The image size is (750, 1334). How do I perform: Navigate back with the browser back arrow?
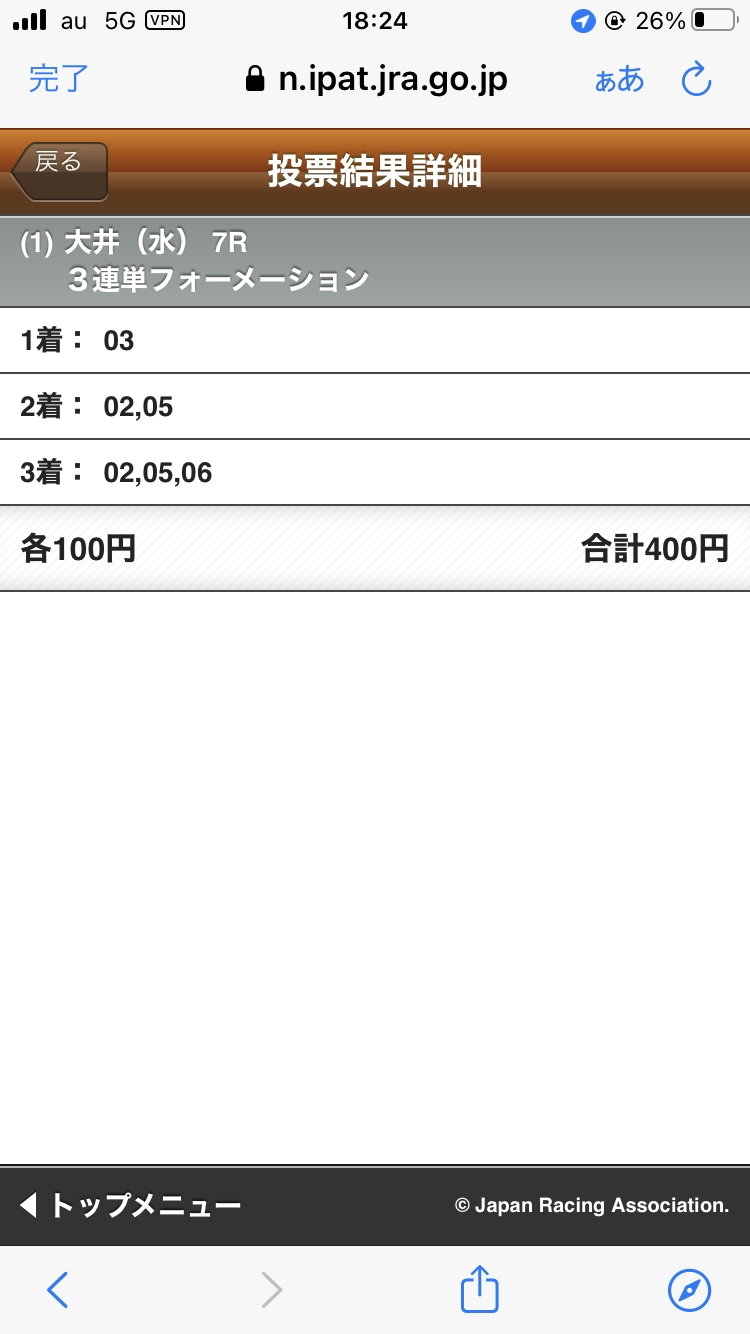click(57, 1290)
